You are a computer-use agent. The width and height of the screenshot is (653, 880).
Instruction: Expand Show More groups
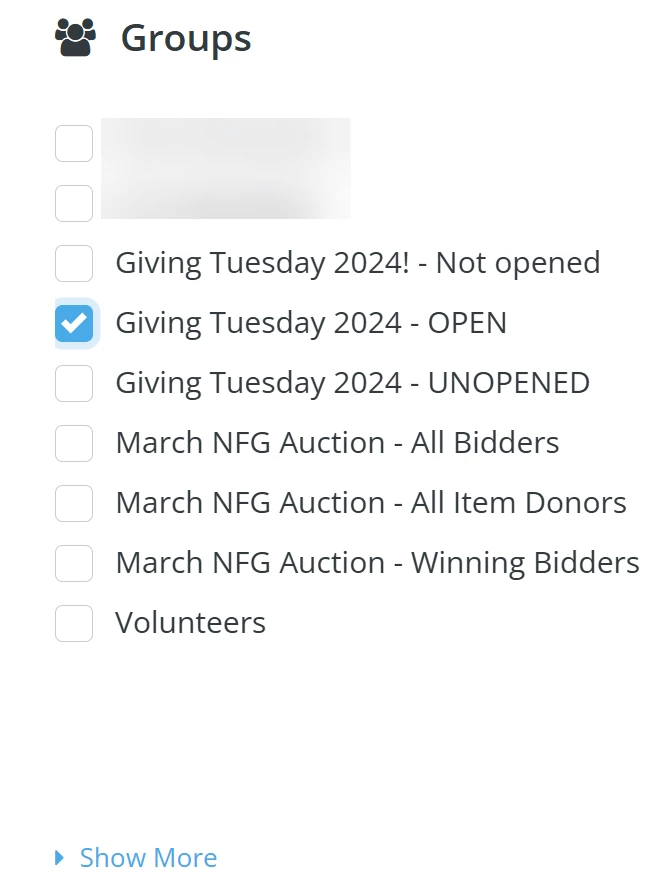point(147,858)
